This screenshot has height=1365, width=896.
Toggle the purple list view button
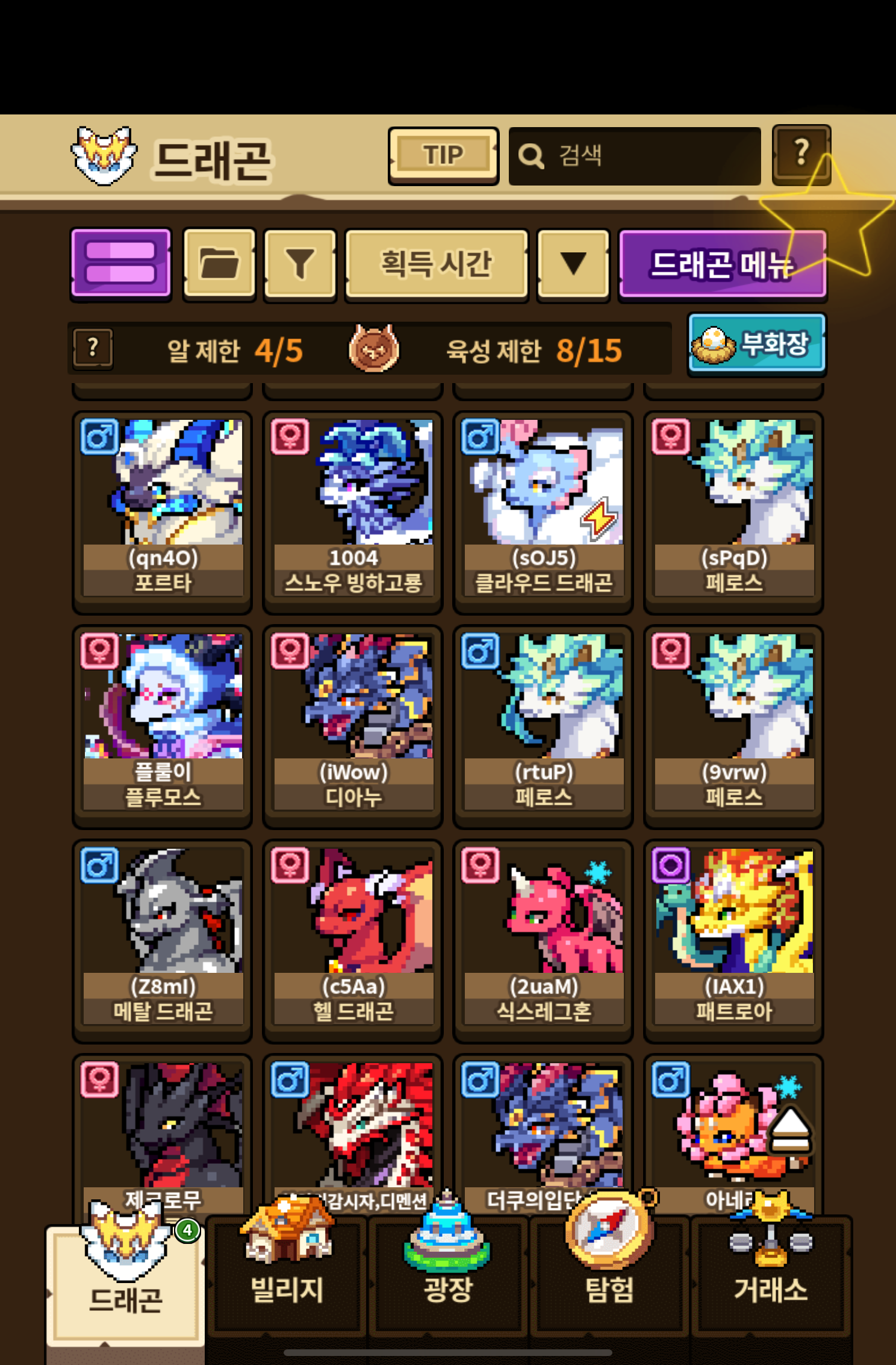click(121, 263)
